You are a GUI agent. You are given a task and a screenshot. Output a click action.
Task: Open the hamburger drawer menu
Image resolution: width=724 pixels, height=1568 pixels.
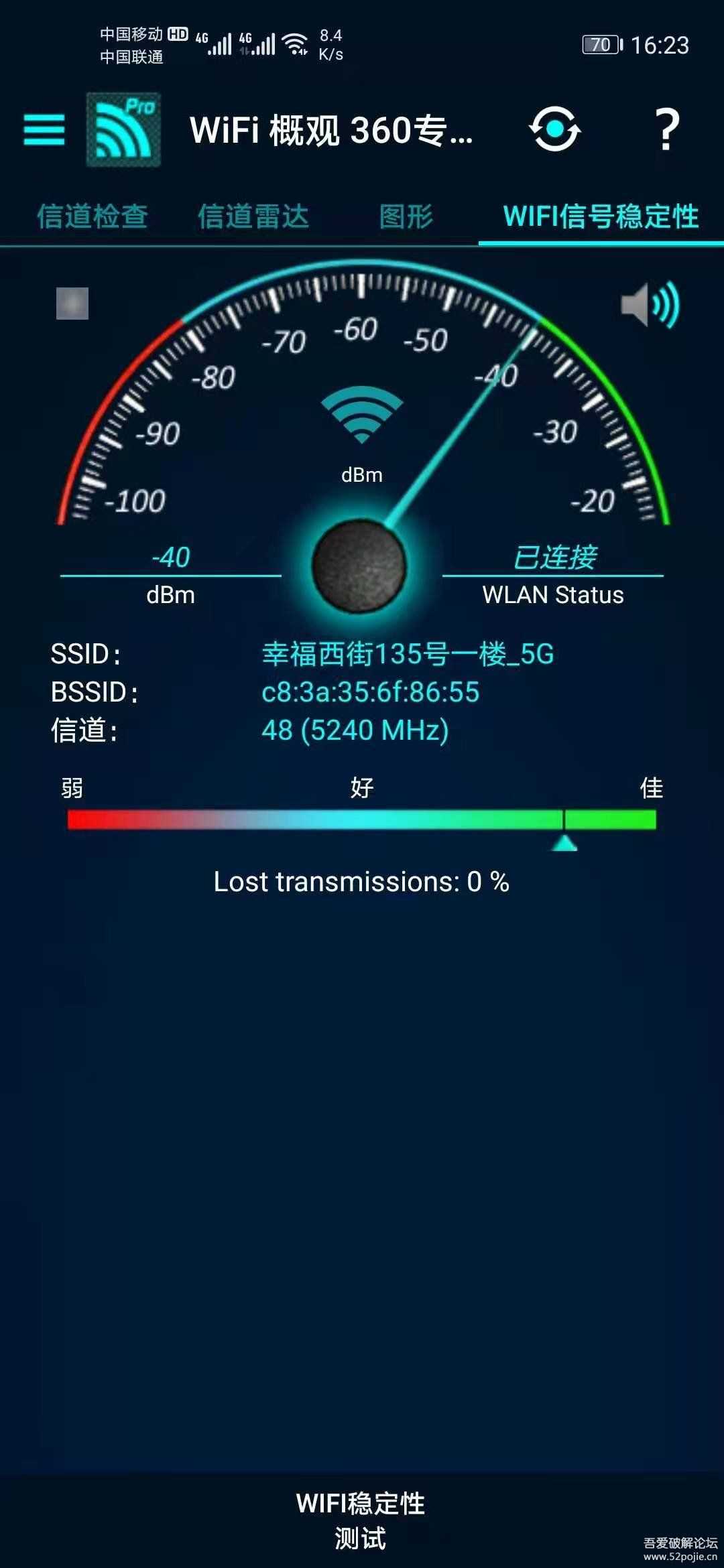(44, 129)
